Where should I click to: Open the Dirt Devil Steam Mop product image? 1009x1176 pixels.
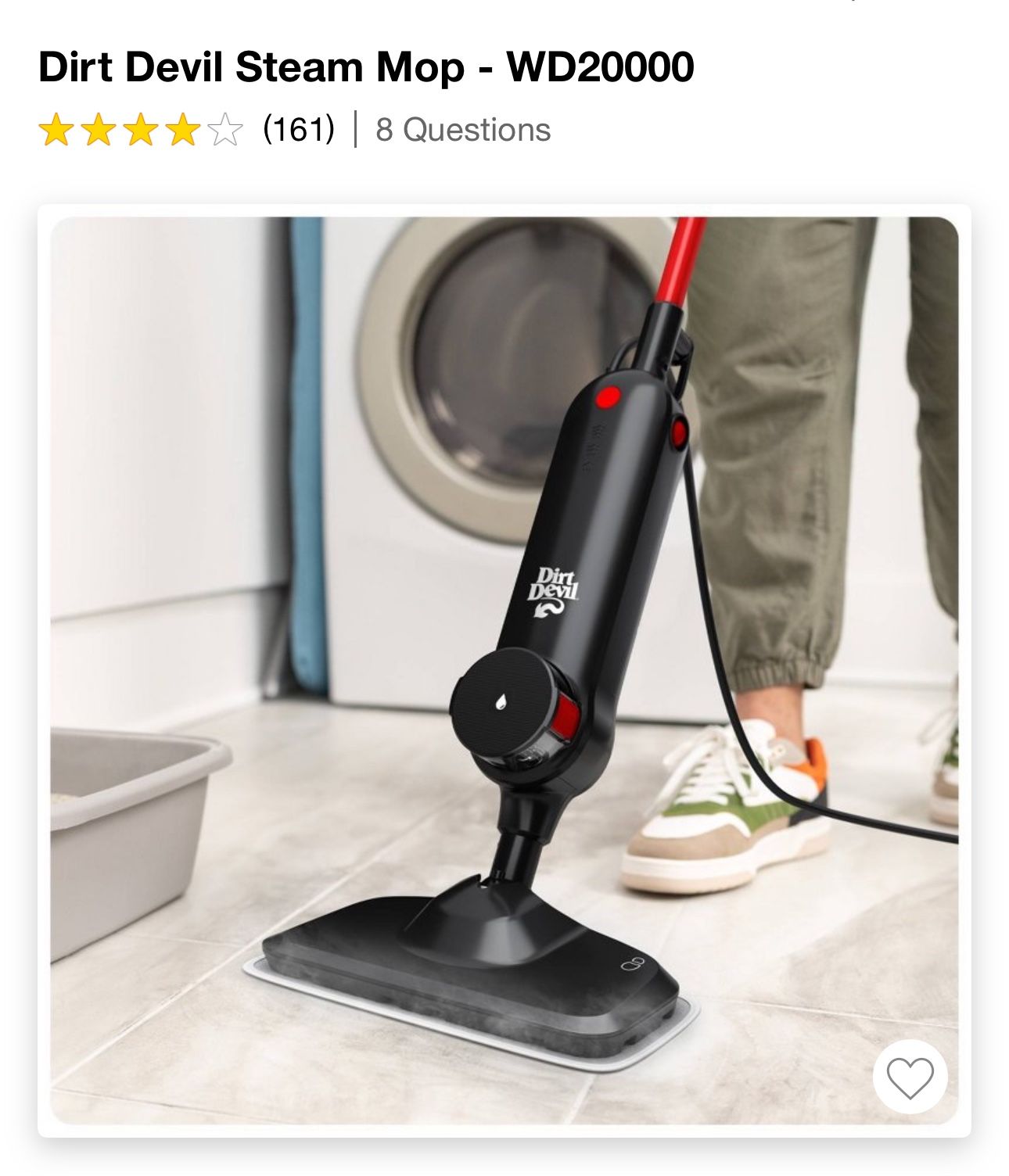tap(504, 641)
